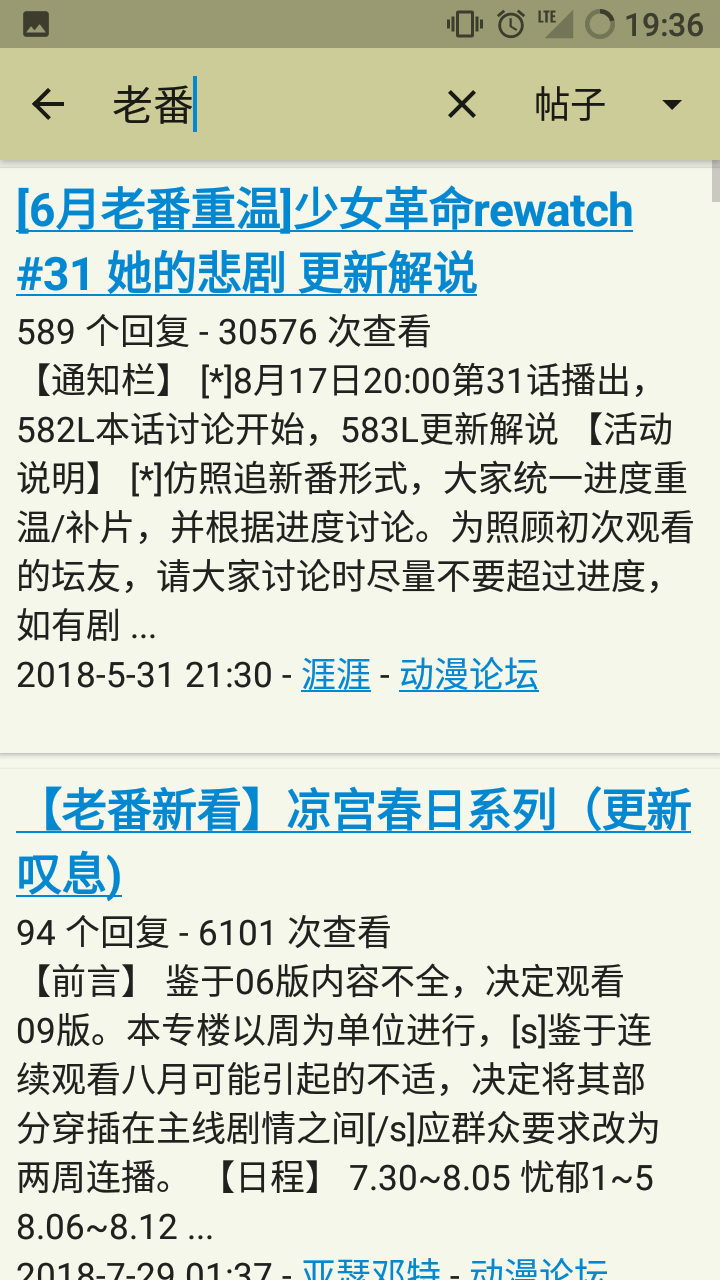Tap the search field containing 老番
Image resolution: width=720 pixels, height=1280 pixels.
[270, 104]
